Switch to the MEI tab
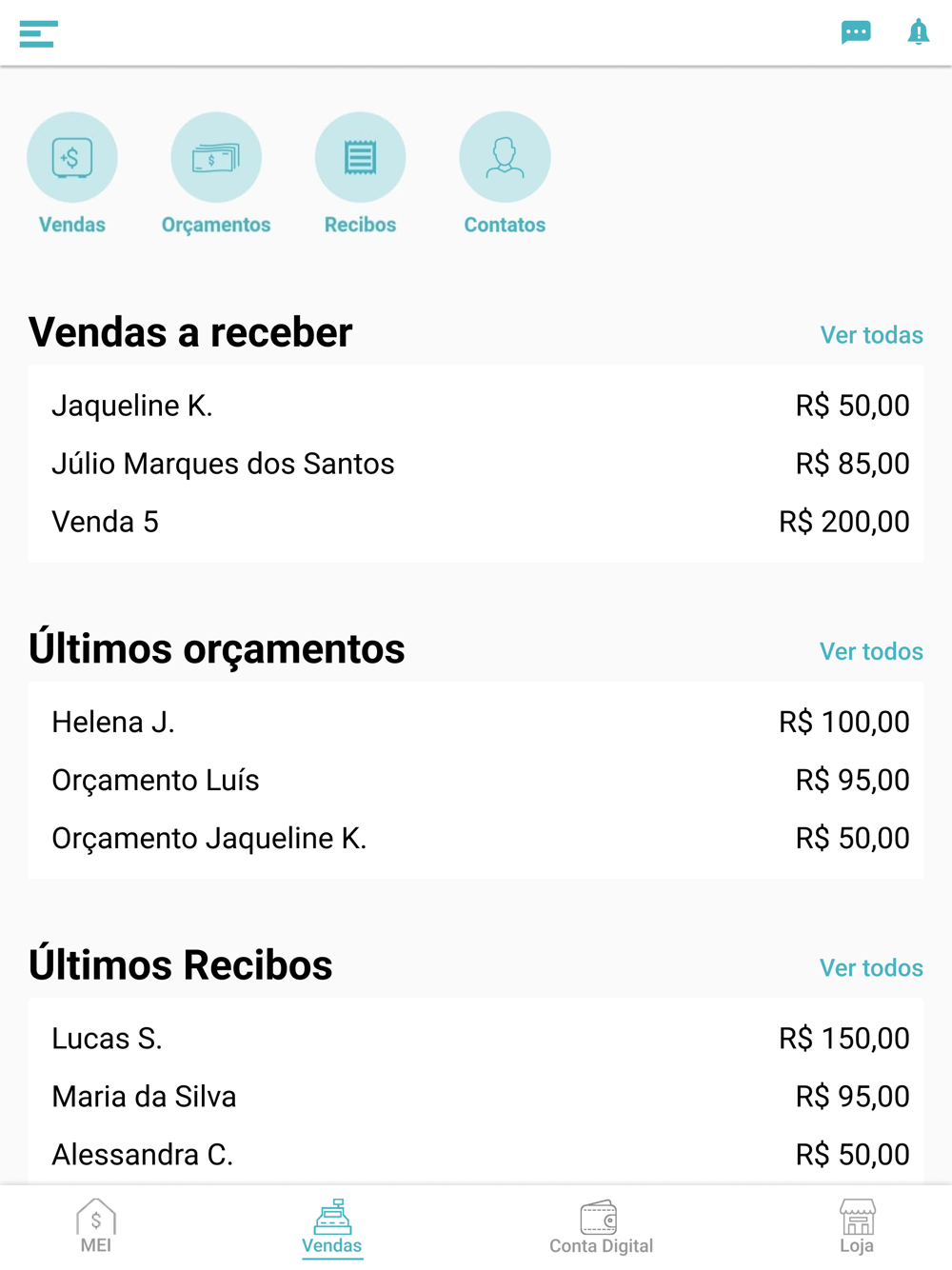The height and width of the screenshot is (1270, 952). 96,1226
